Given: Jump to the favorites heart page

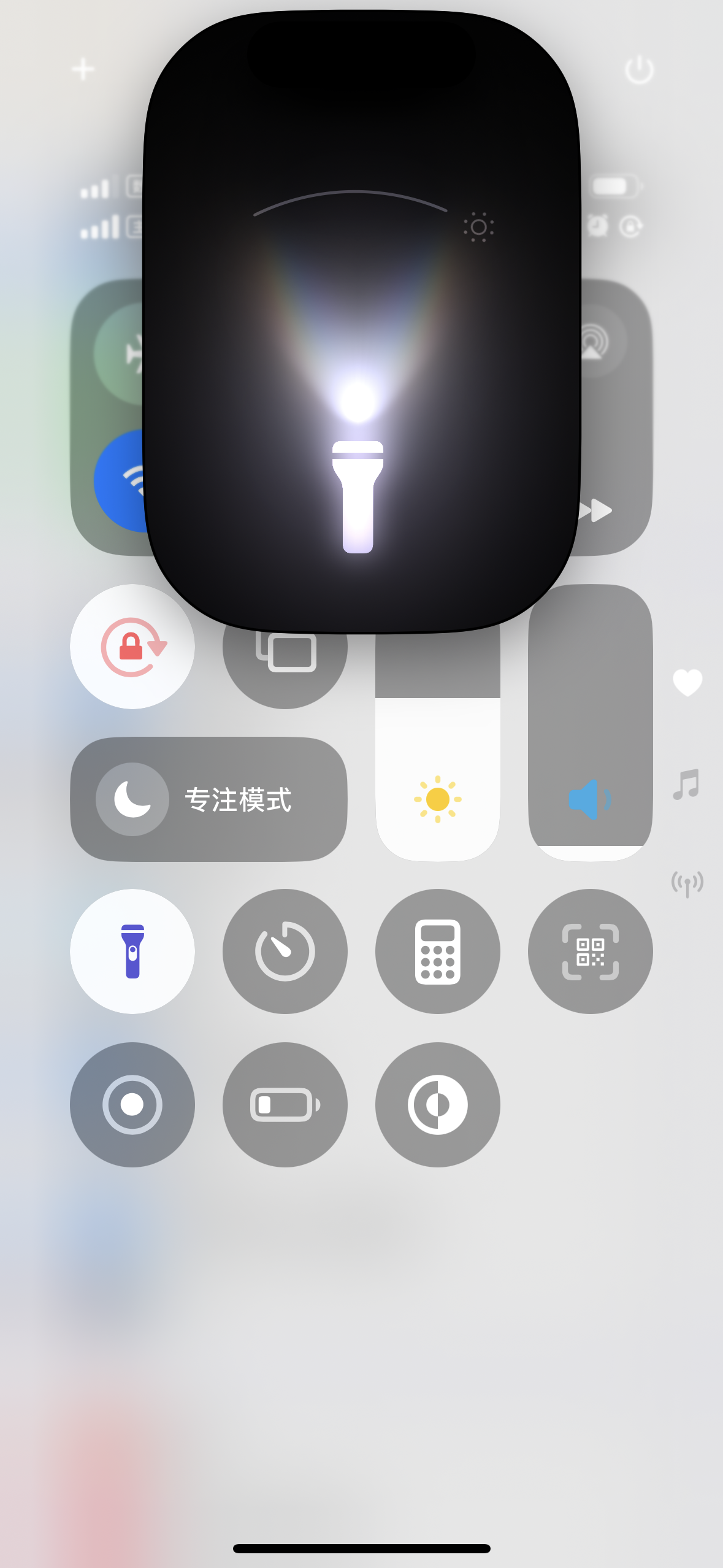Looking at the screenshot, I should coord(687,682).
